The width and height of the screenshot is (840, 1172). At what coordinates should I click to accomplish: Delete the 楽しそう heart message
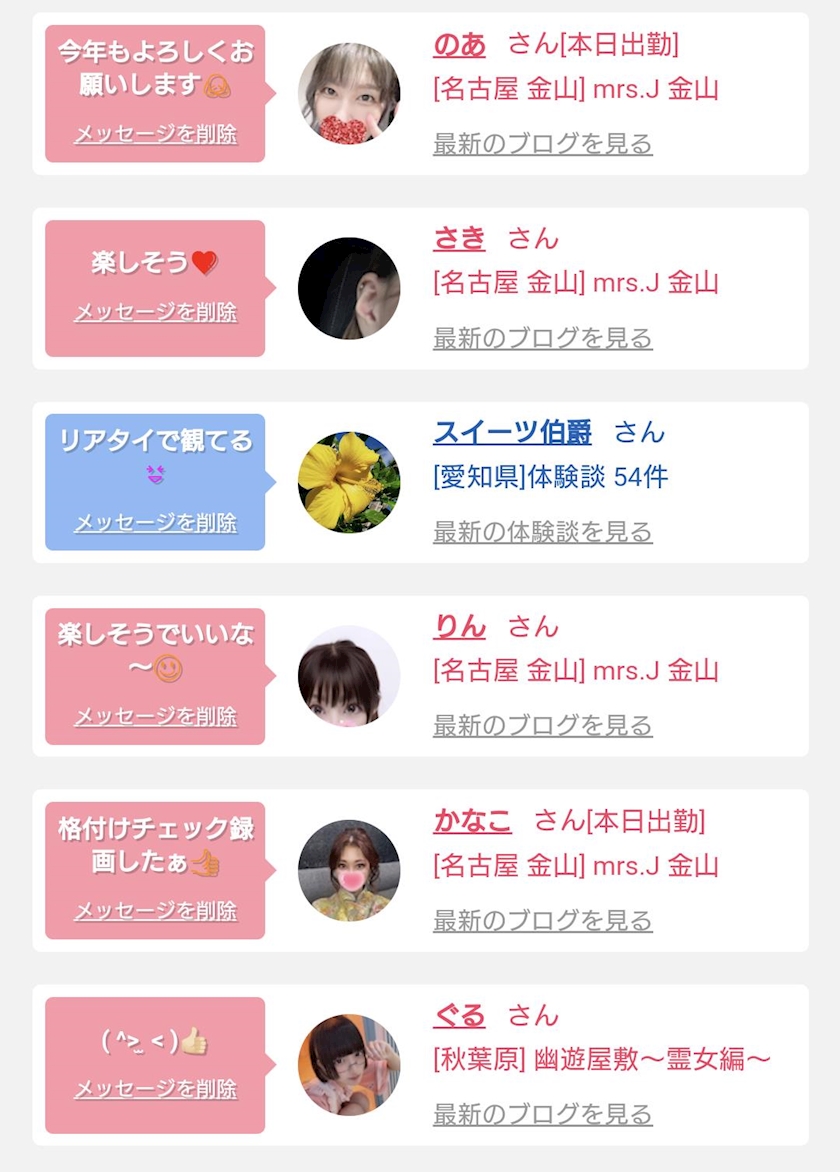pyautogui.click(x=155, y=312)
